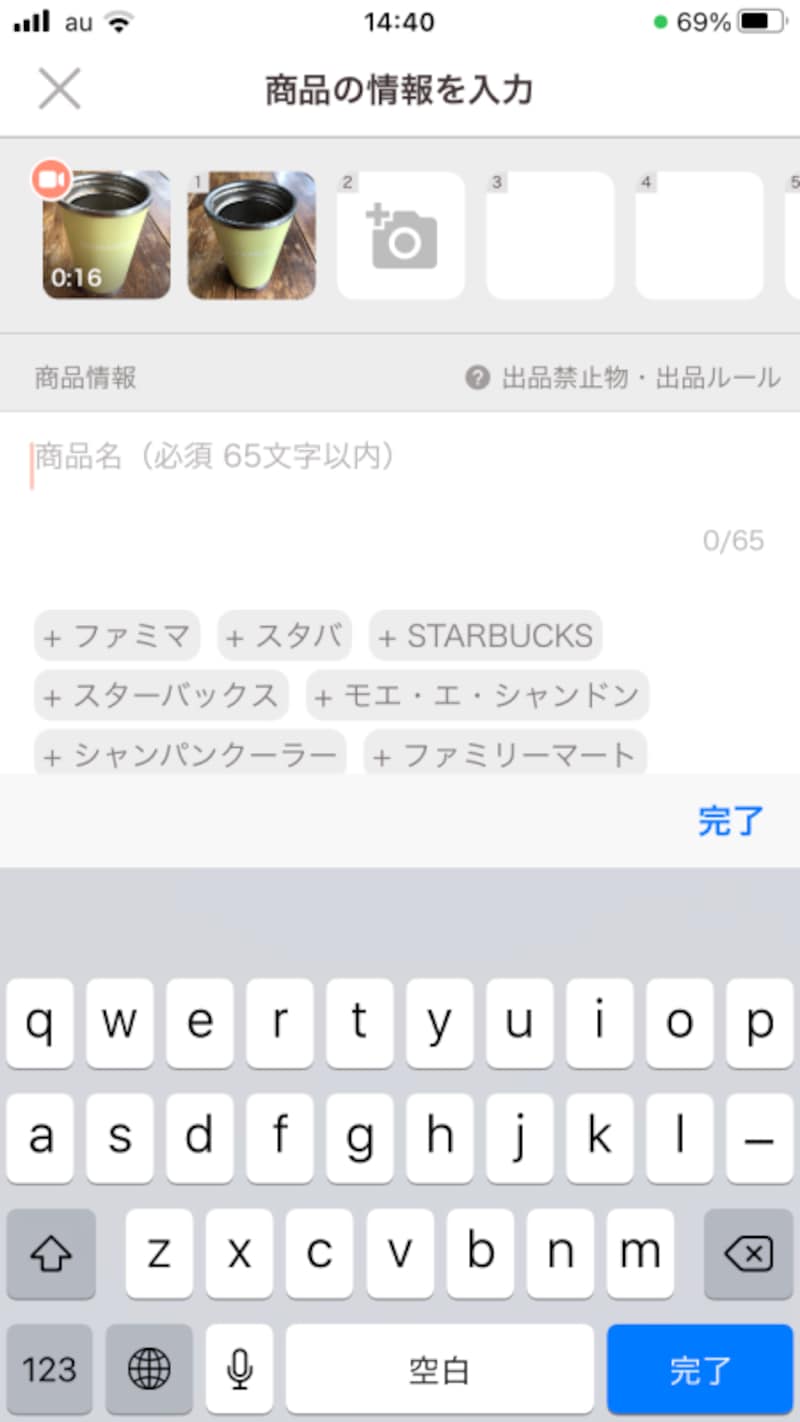Tap 完了 above the keyboard
This screenshot has height=1422, width=800.
730,821
